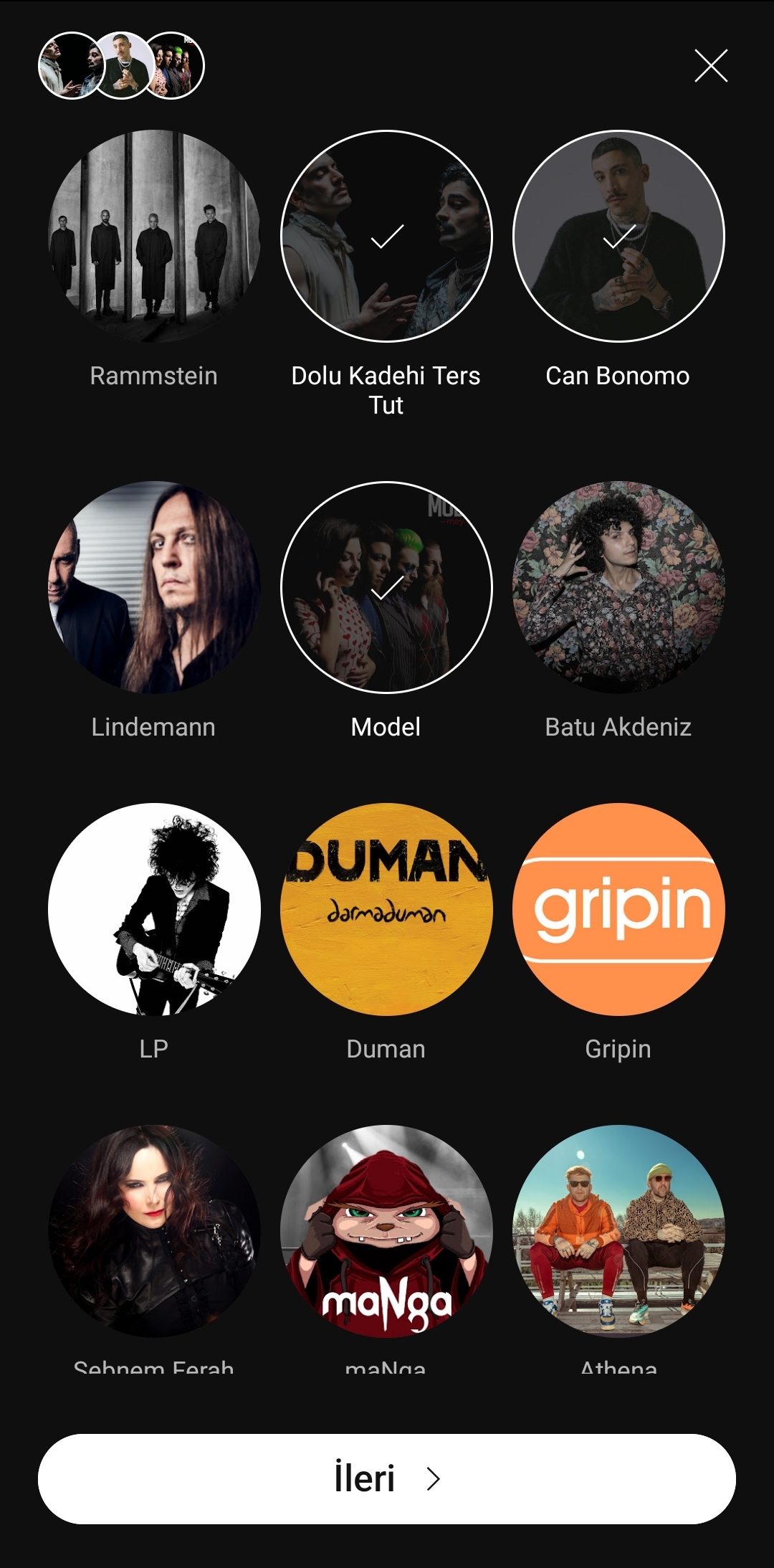
Task: Select Rammstein as a favorite artist
Action: (x=154, y=237)
